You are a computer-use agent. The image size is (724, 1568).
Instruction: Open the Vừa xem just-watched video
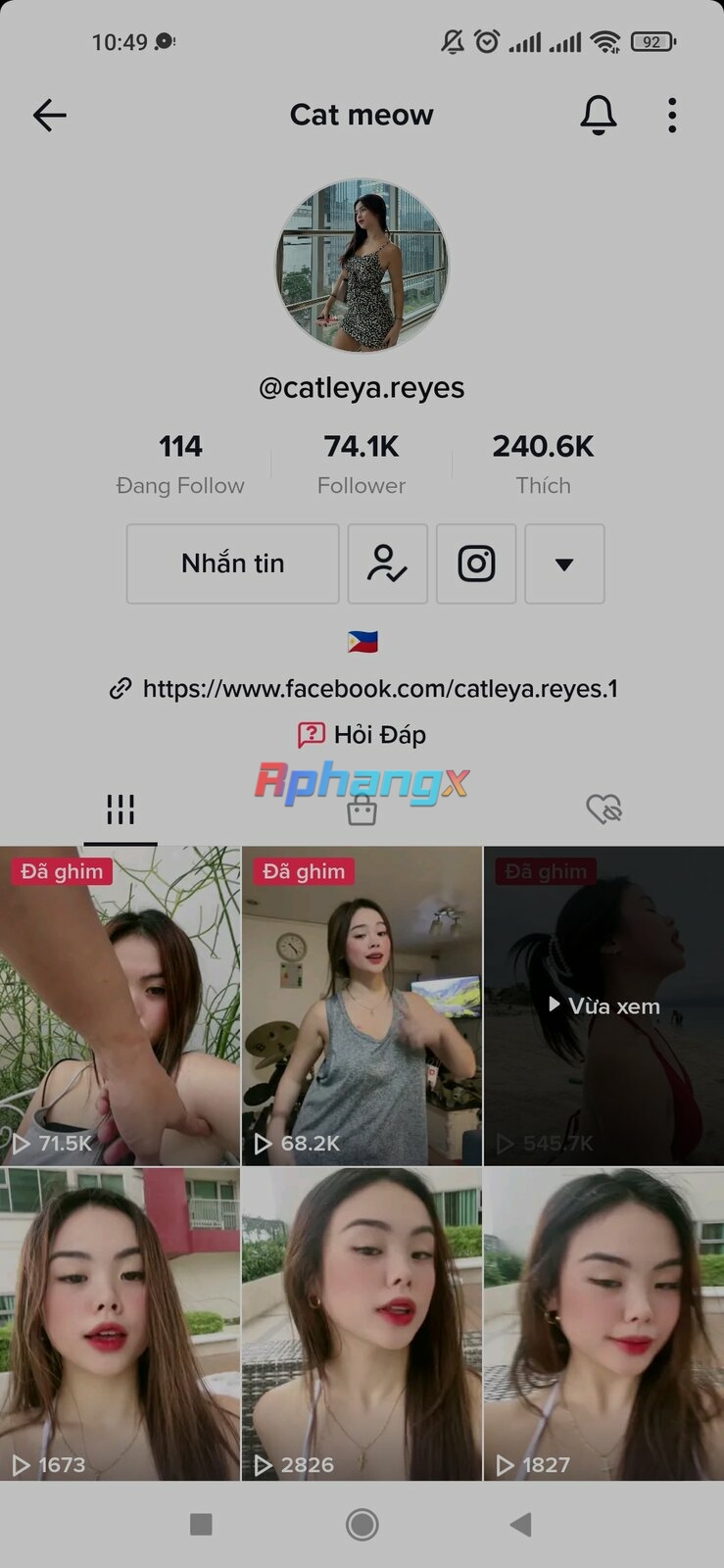click(604, 1005)
